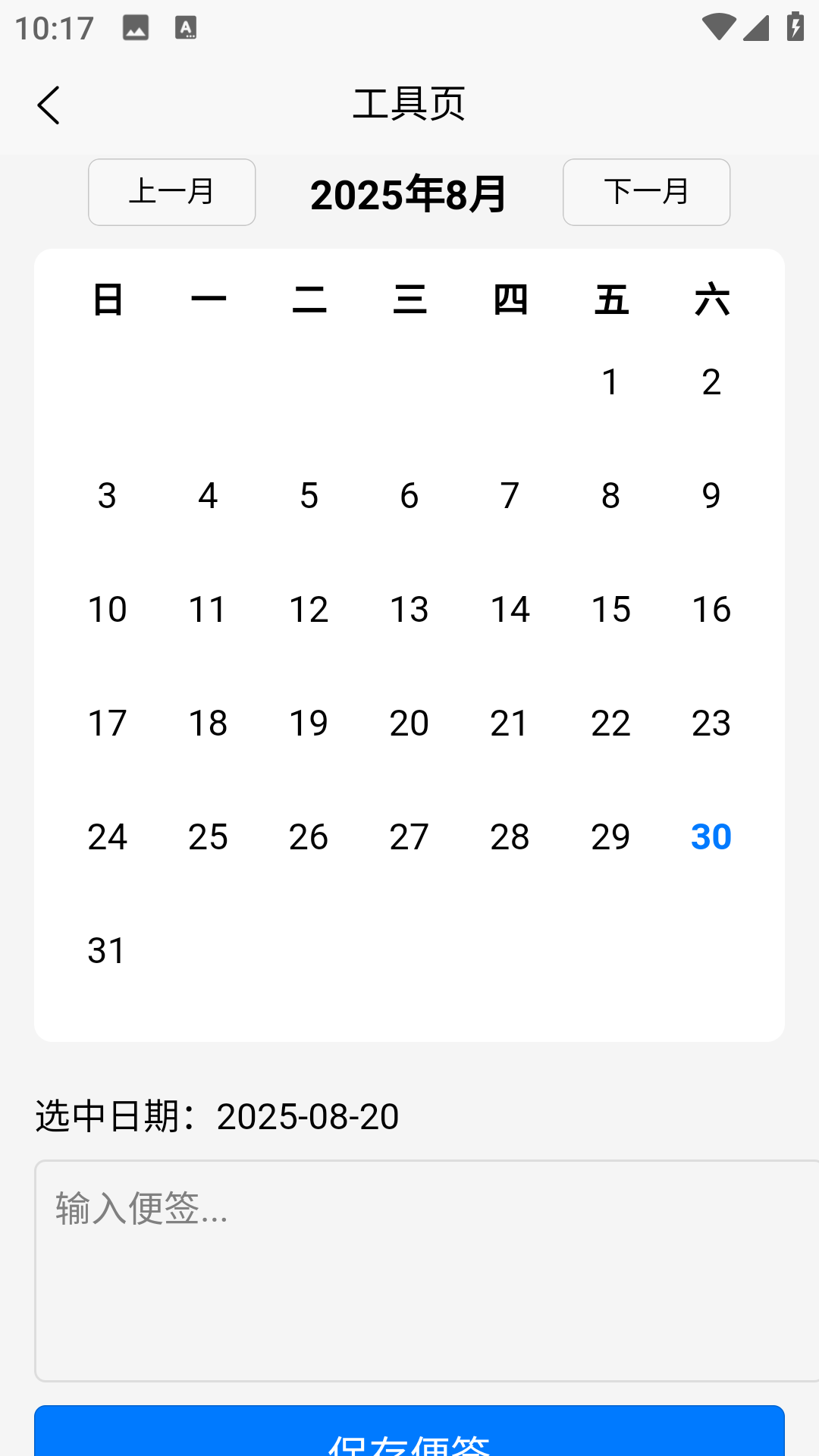Go to next month with 下一月

pyautogui.click(x=646, y=192)
